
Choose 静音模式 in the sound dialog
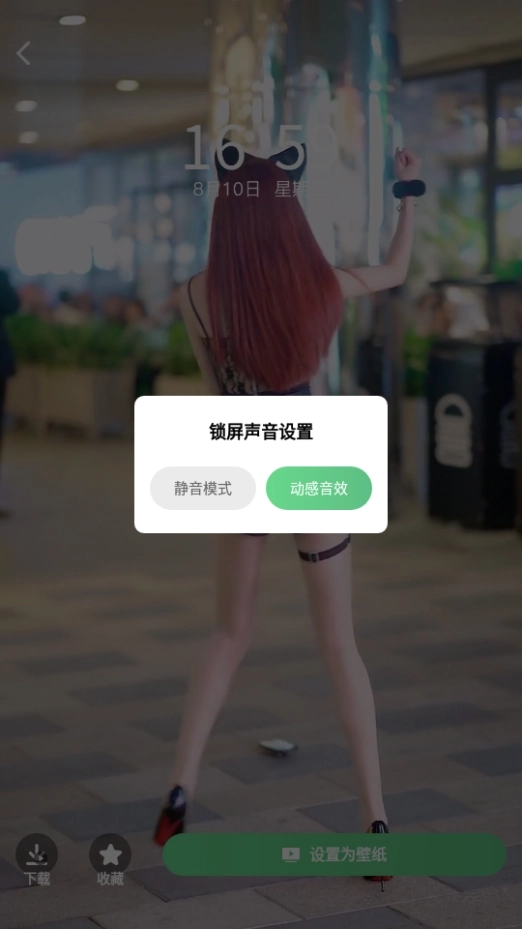203,488
